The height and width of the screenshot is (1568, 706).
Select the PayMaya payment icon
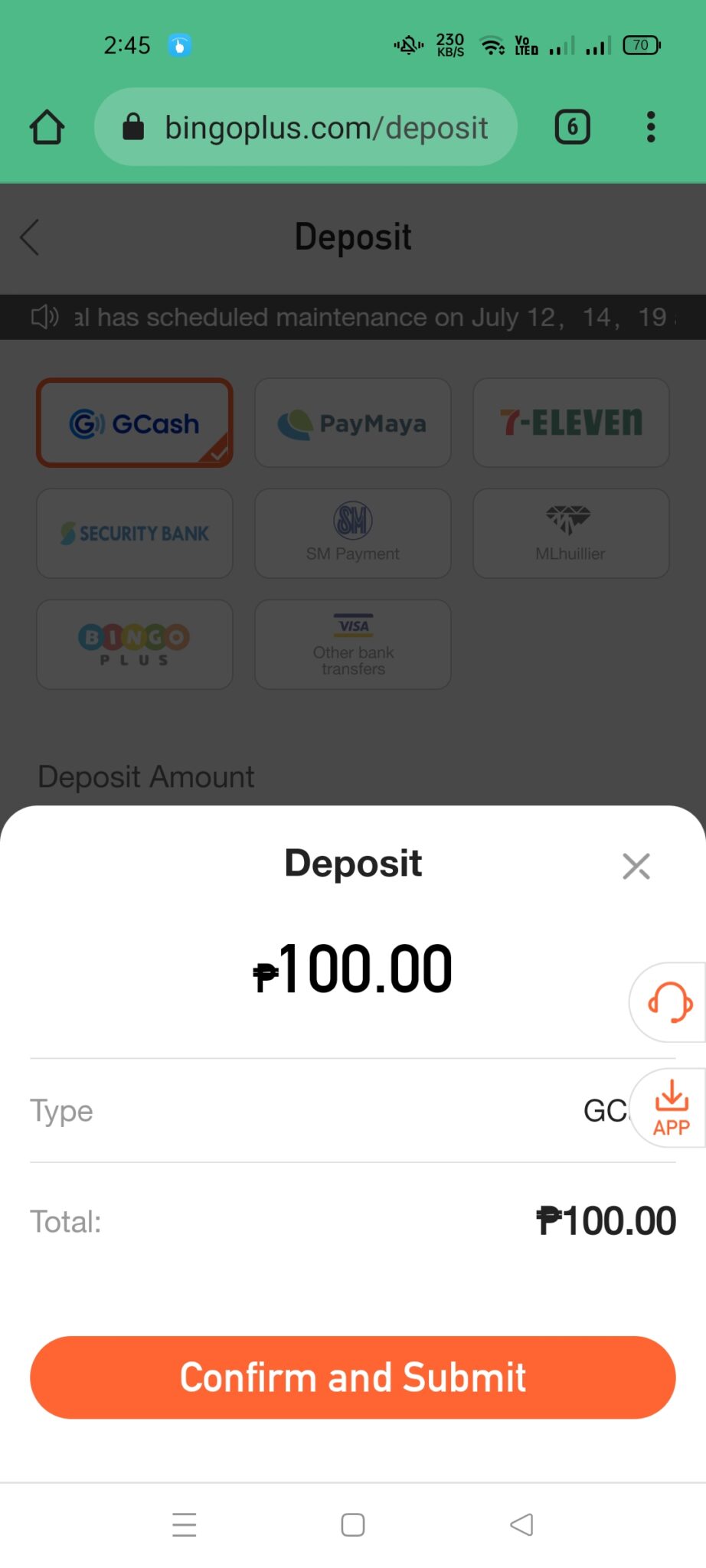352,423
